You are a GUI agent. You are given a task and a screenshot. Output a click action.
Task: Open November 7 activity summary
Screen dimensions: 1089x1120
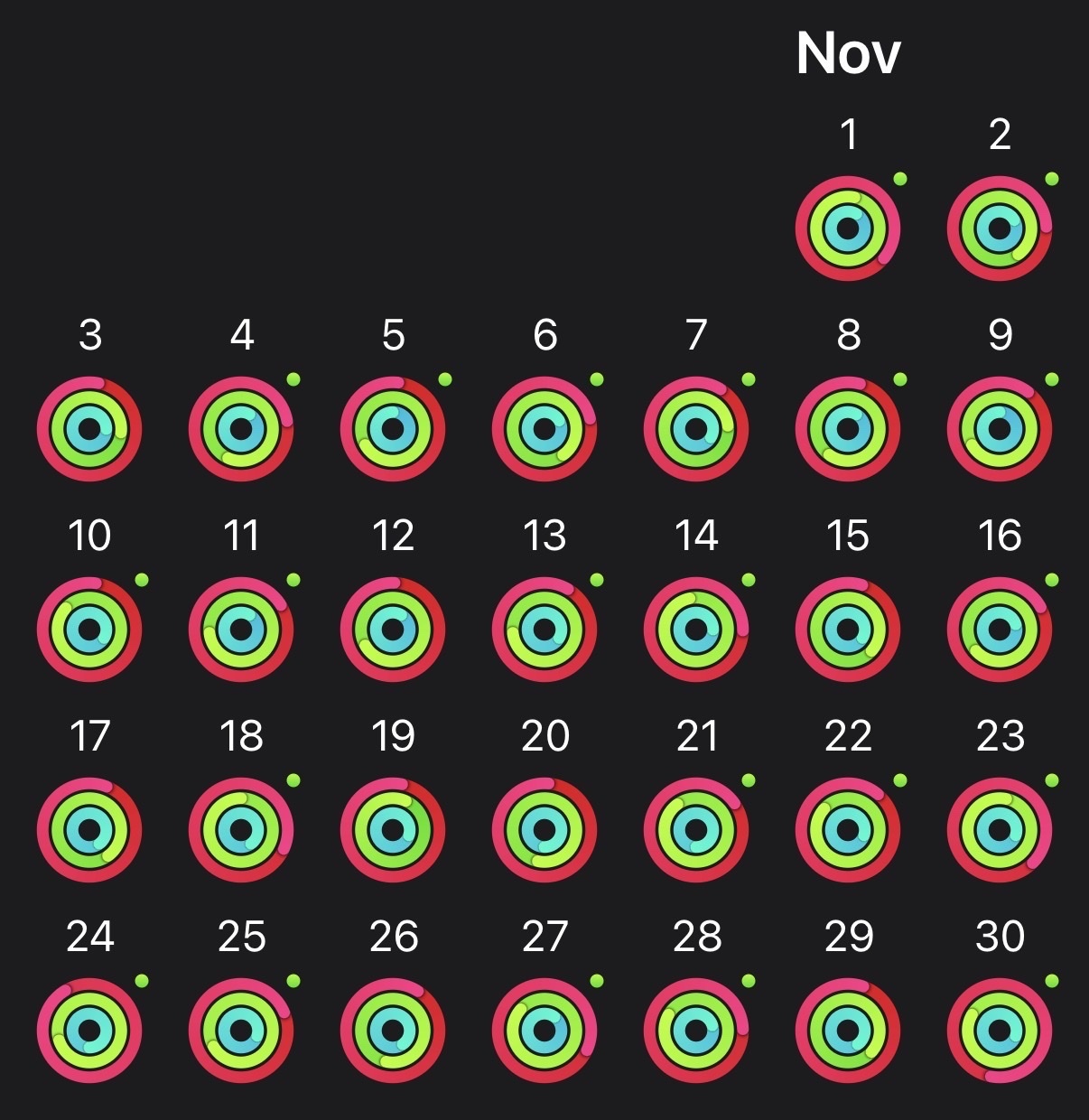(x=696, y=429)
